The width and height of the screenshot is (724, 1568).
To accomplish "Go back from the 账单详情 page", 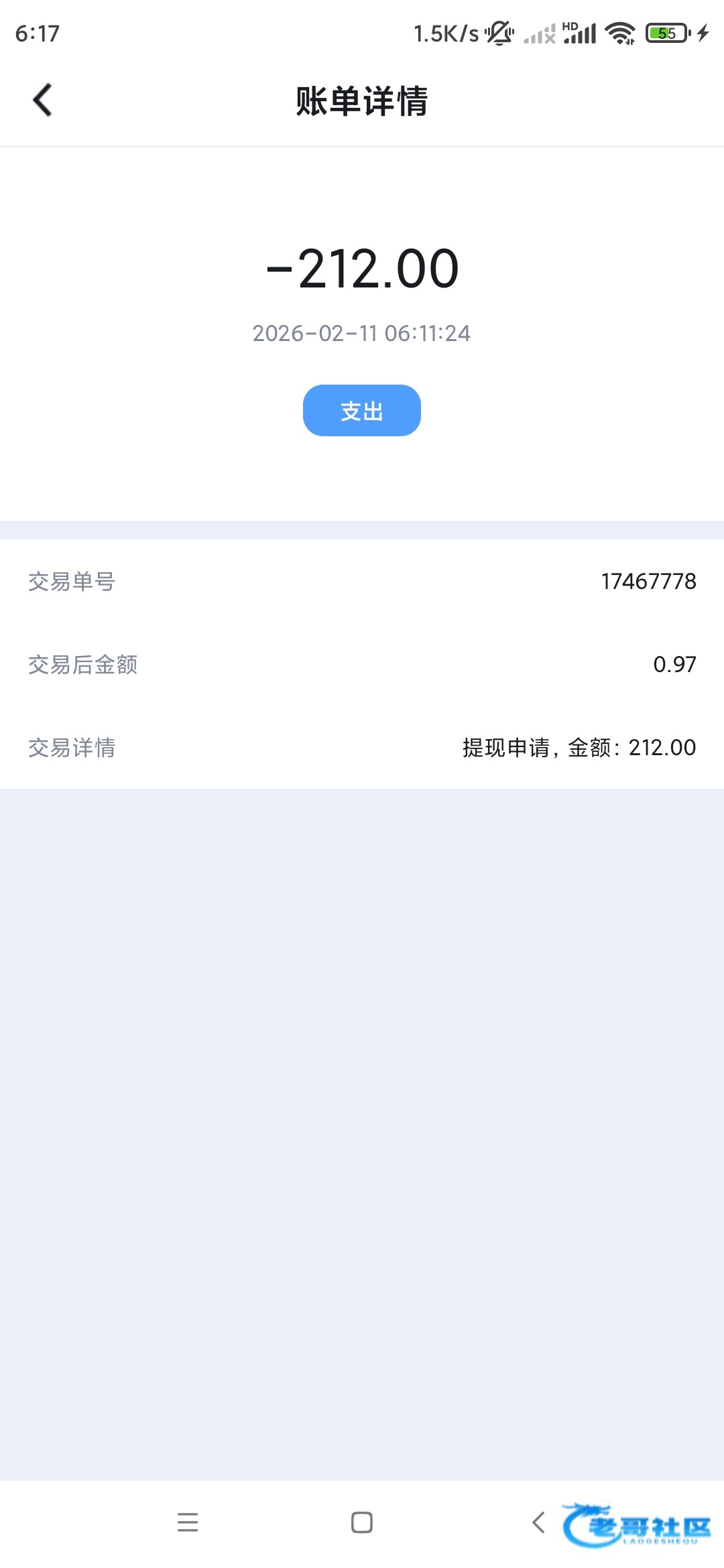I will click(42, 101).
